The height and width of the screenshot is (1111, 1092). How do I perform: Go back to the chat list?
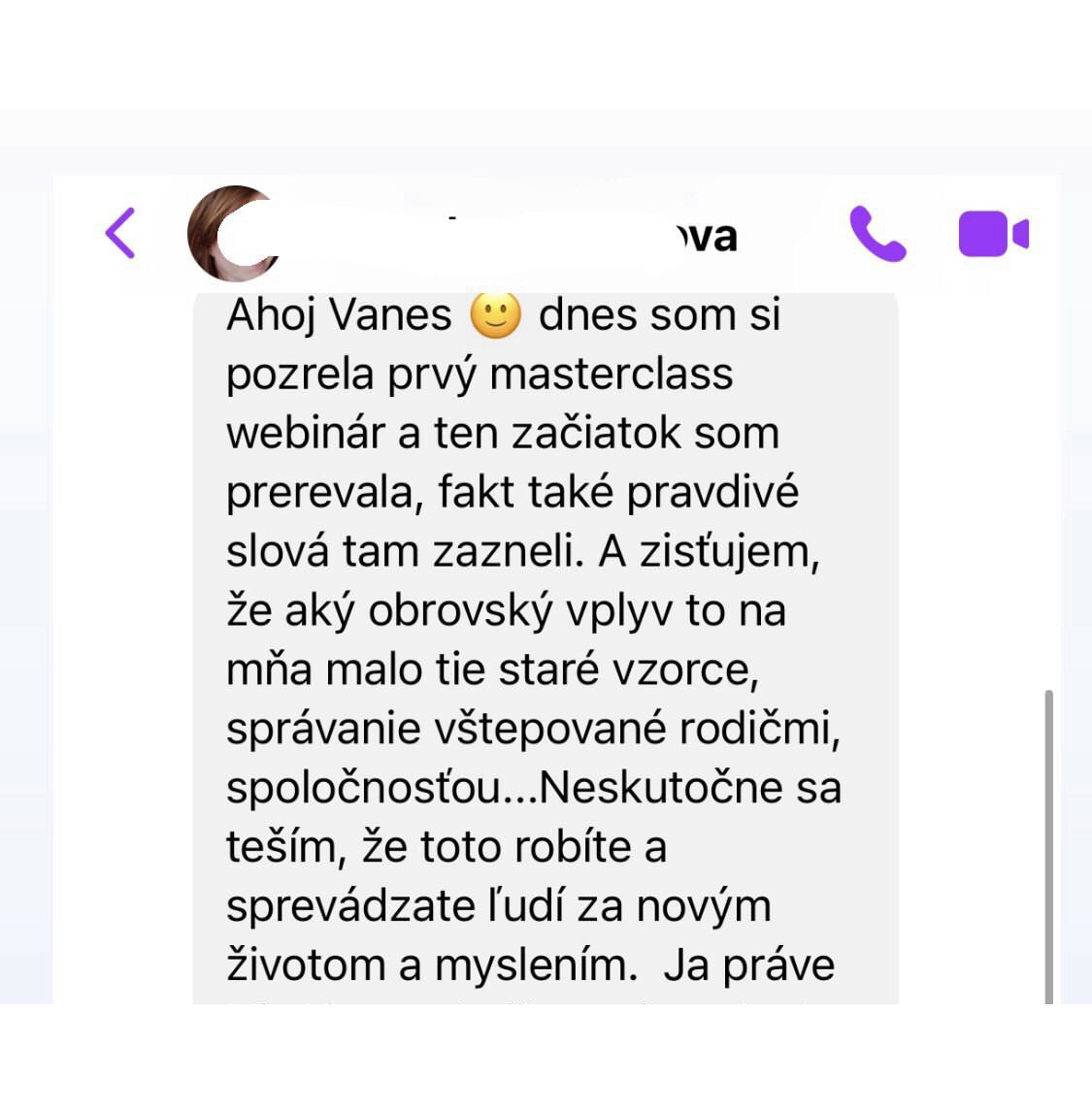120,233
